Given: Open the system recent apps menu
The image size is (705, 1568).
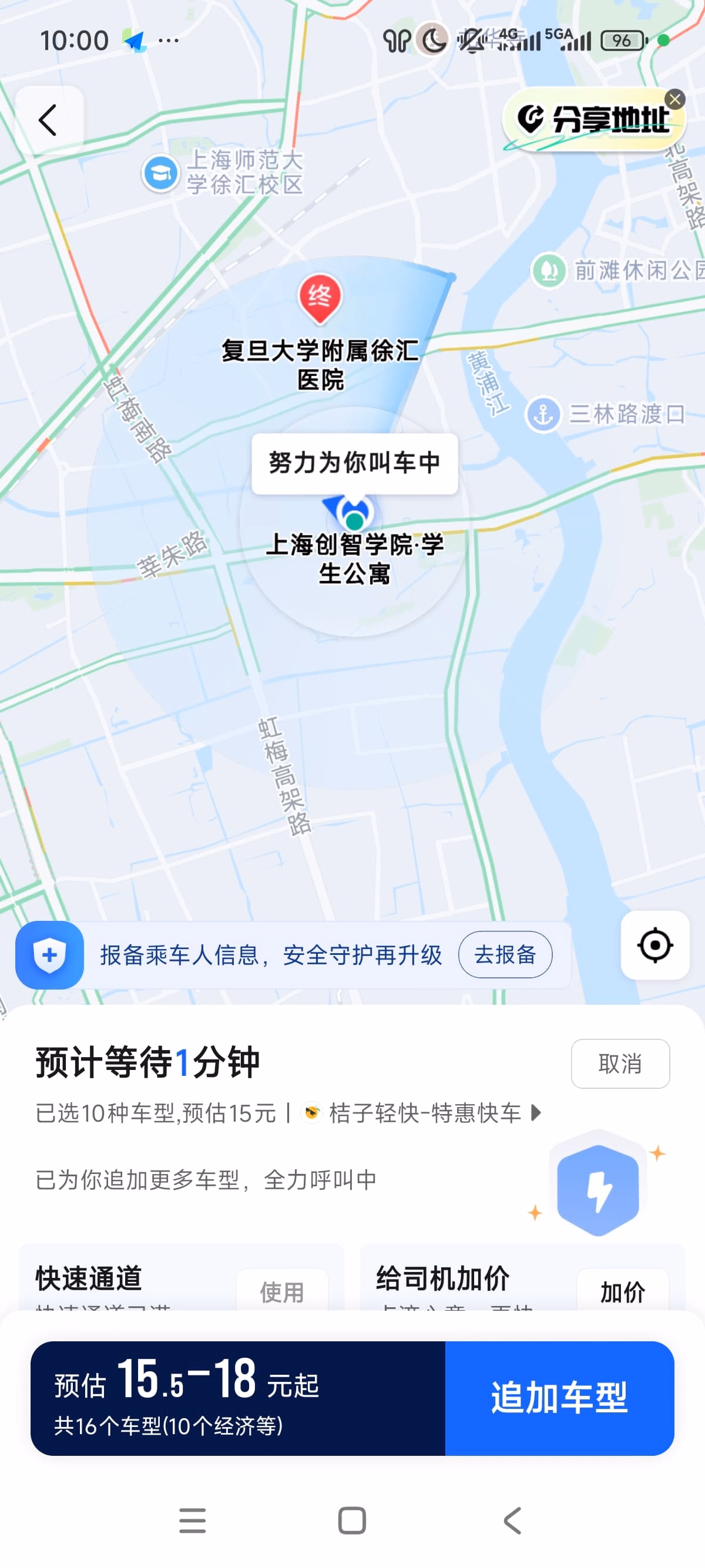Looking at the screenshot, I should click(192, 1520).
